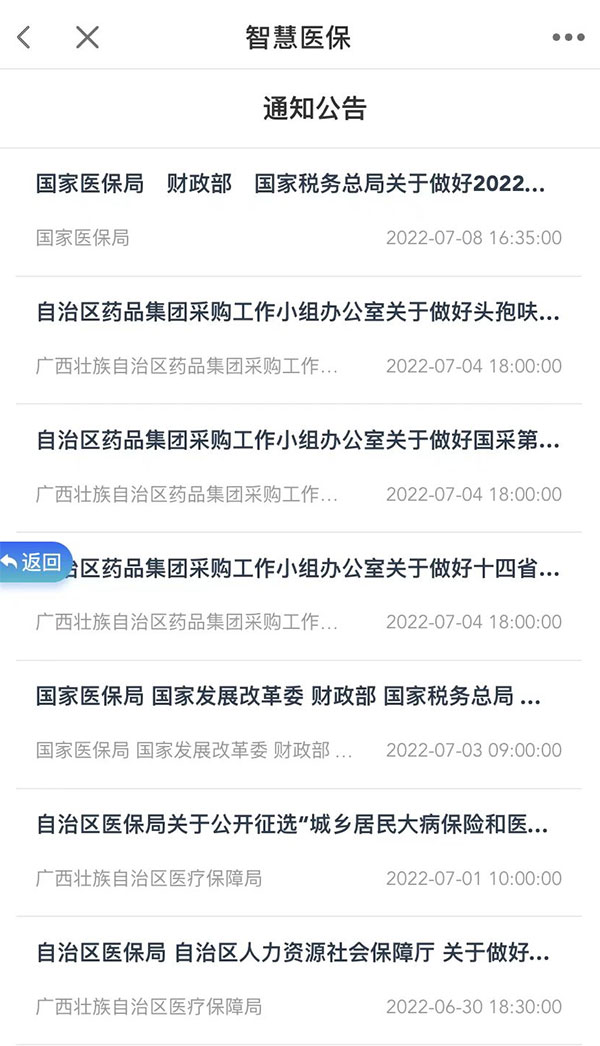This screenshot has width=600, height=1046.
Task: Open the three-dot more options menu
Action: (568, 38)
